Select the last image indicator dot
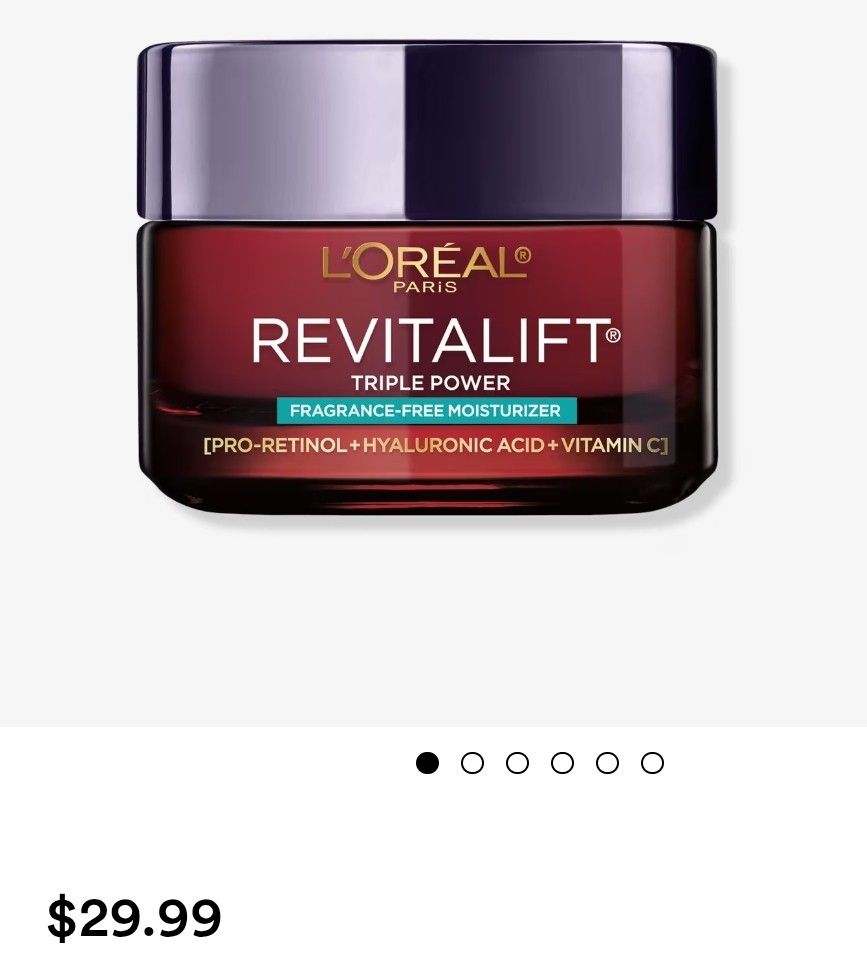The image size is (867, 974). point(652,763)
